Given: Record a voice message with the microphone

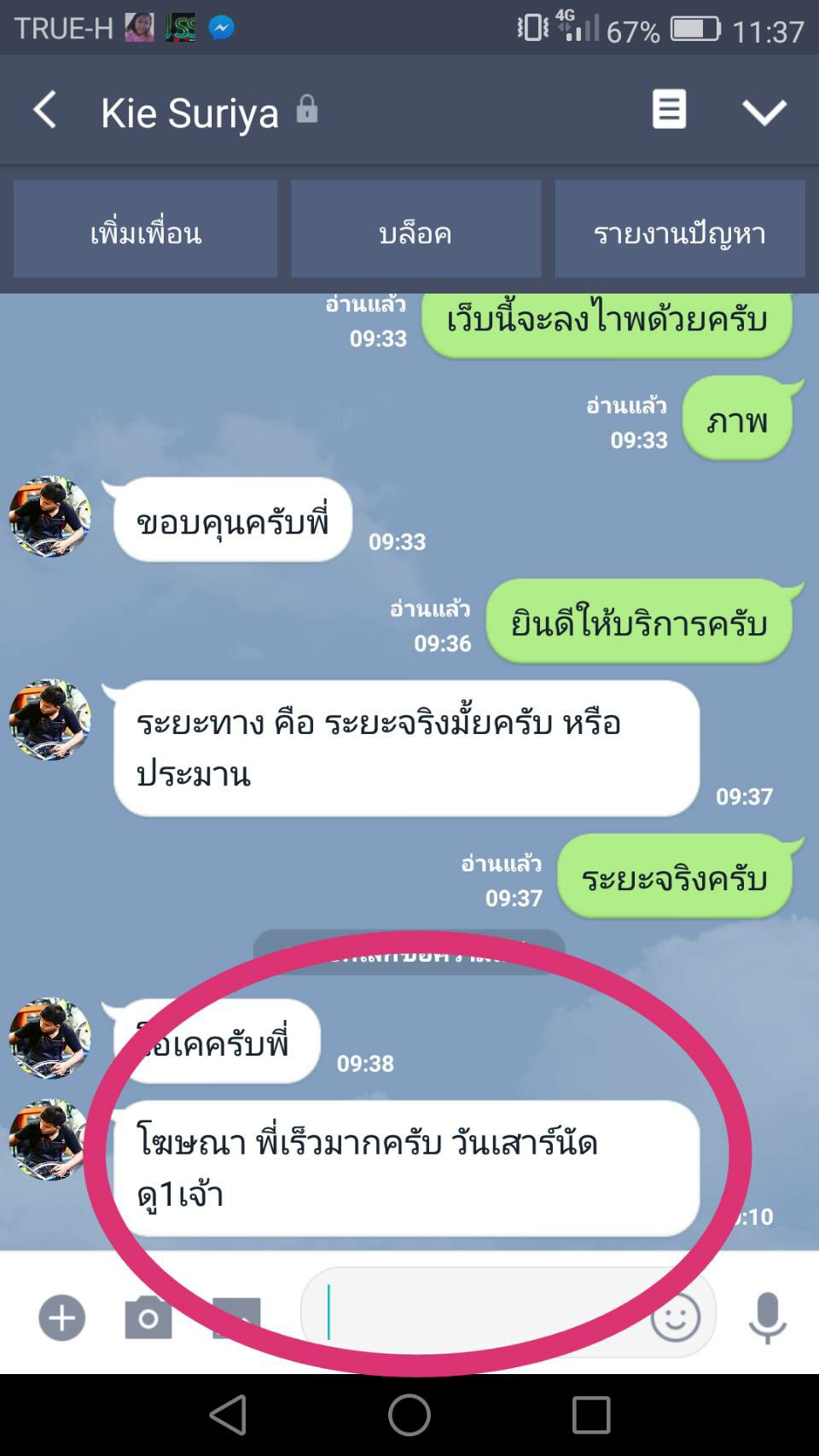Looking at the screenshot, I should [766, 1318].
